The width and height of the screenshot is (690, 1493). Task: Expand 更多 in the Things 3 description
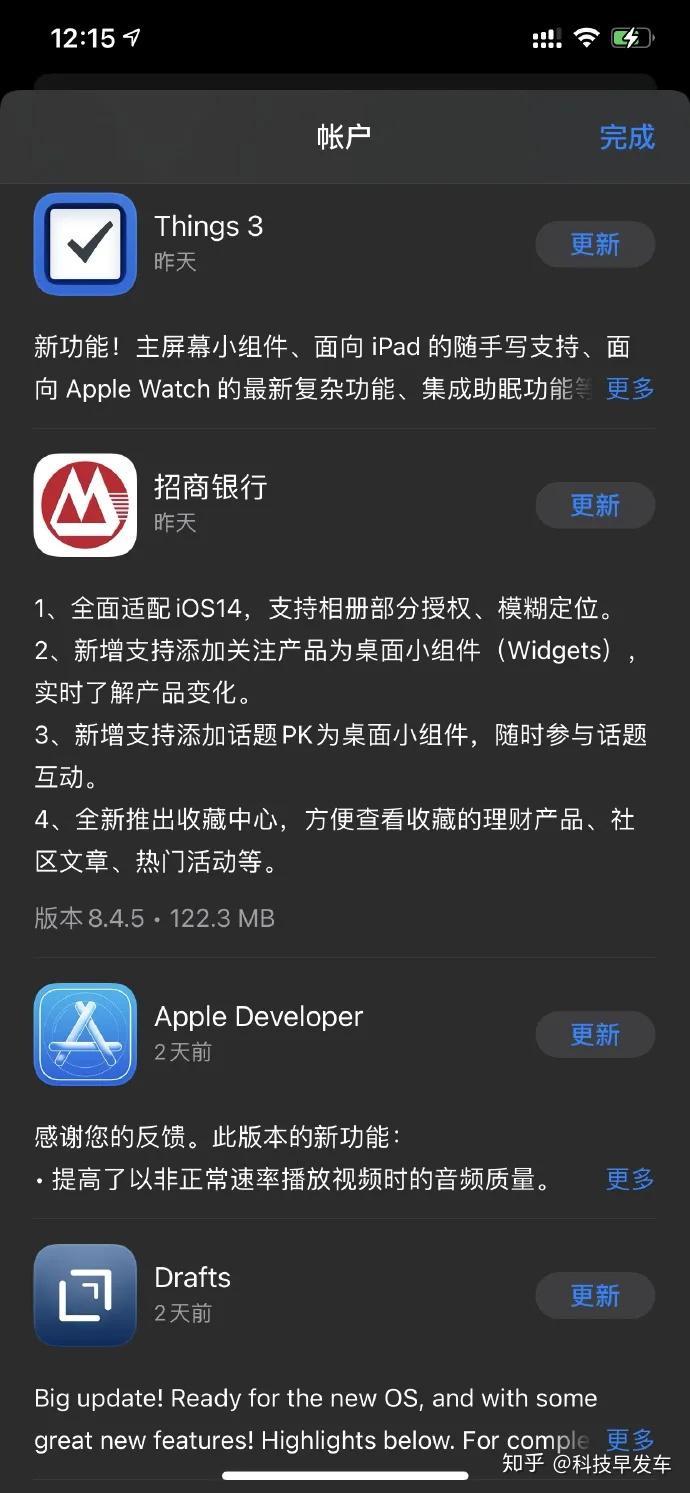(630, 388)
